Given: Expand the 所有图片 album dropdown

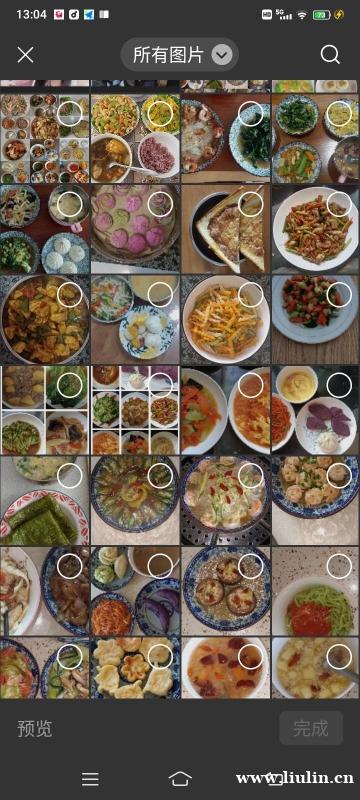Looking at the screenshot, I should pyautogui.click(x=179, y=55).
